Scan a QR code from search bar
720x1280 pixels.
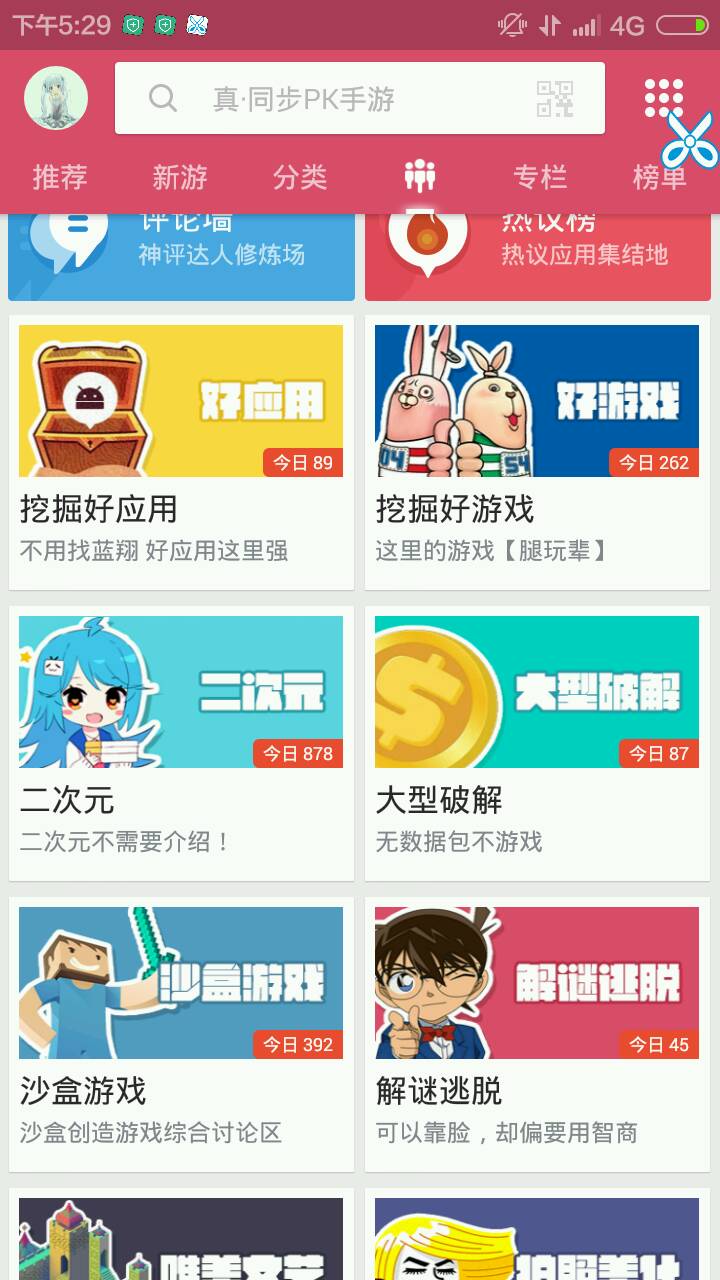(x=555, y=98)
